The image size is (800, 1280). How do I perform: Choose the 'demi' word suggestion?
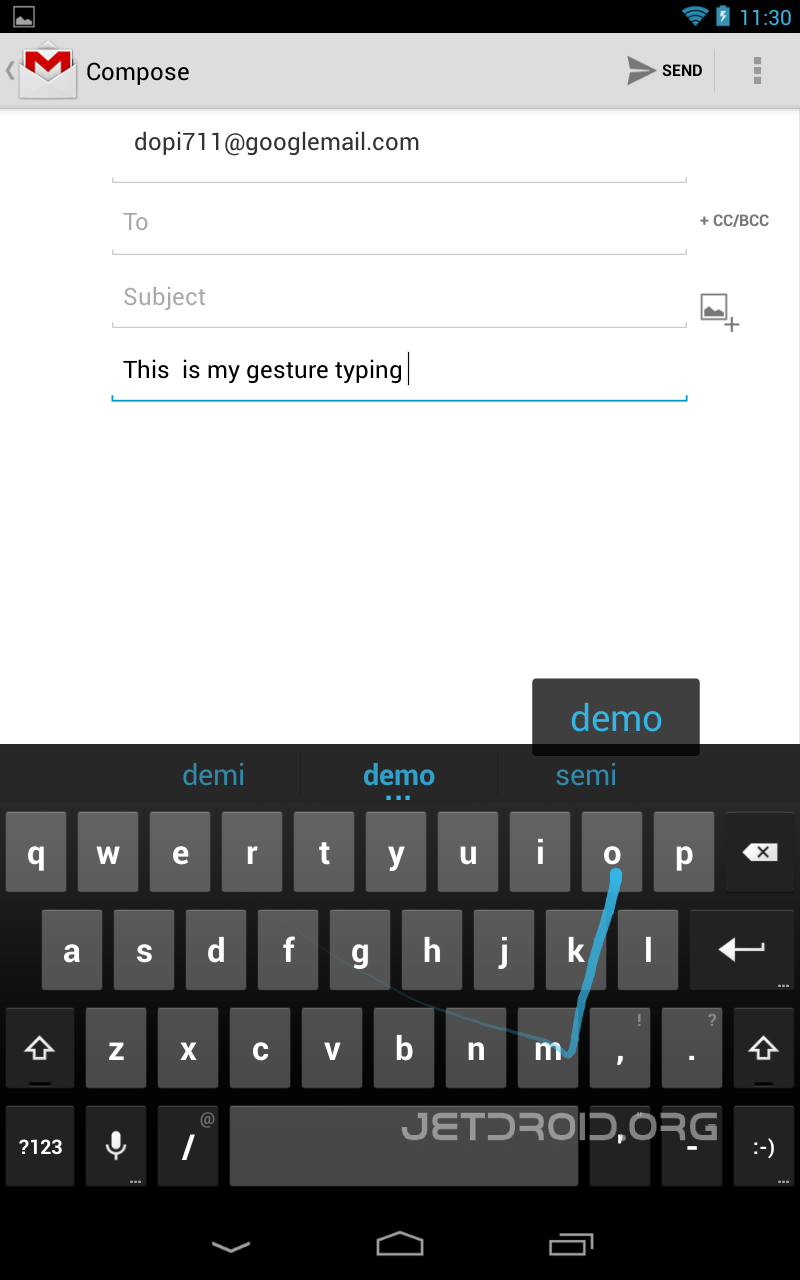tap(213, 775)
